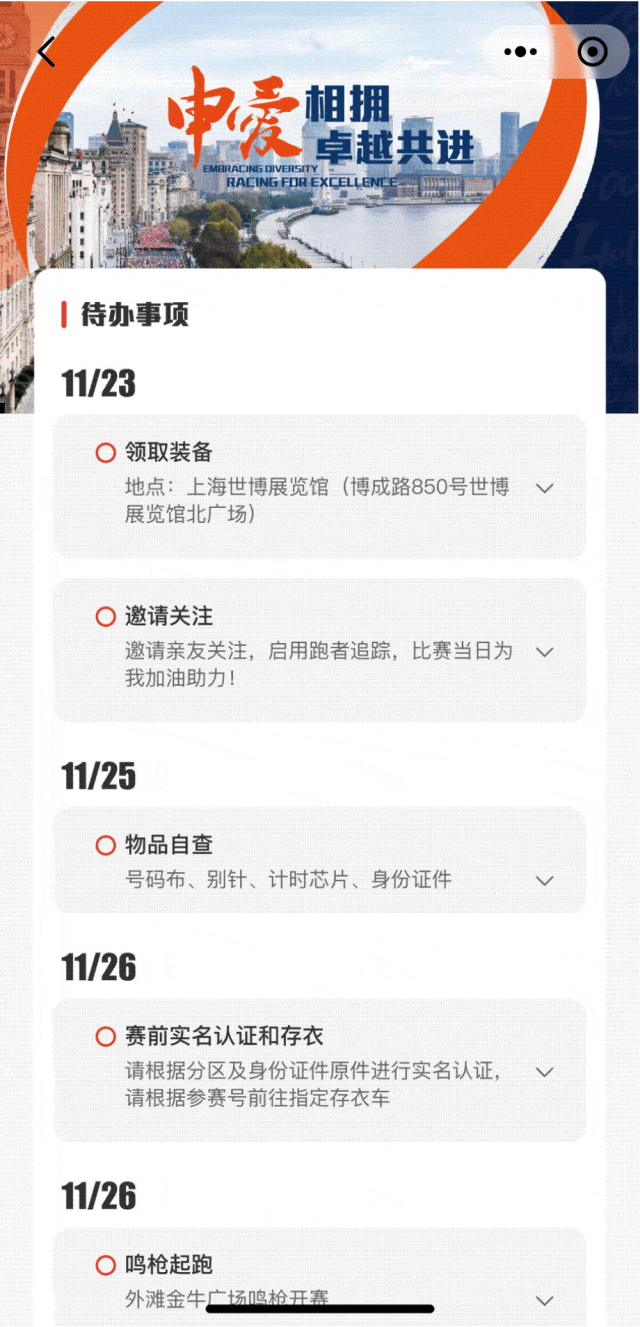This screenshot has height=1327, width=640.
Task: Expand the 鸣枪起跑 item
Action: pos(545,1301)
